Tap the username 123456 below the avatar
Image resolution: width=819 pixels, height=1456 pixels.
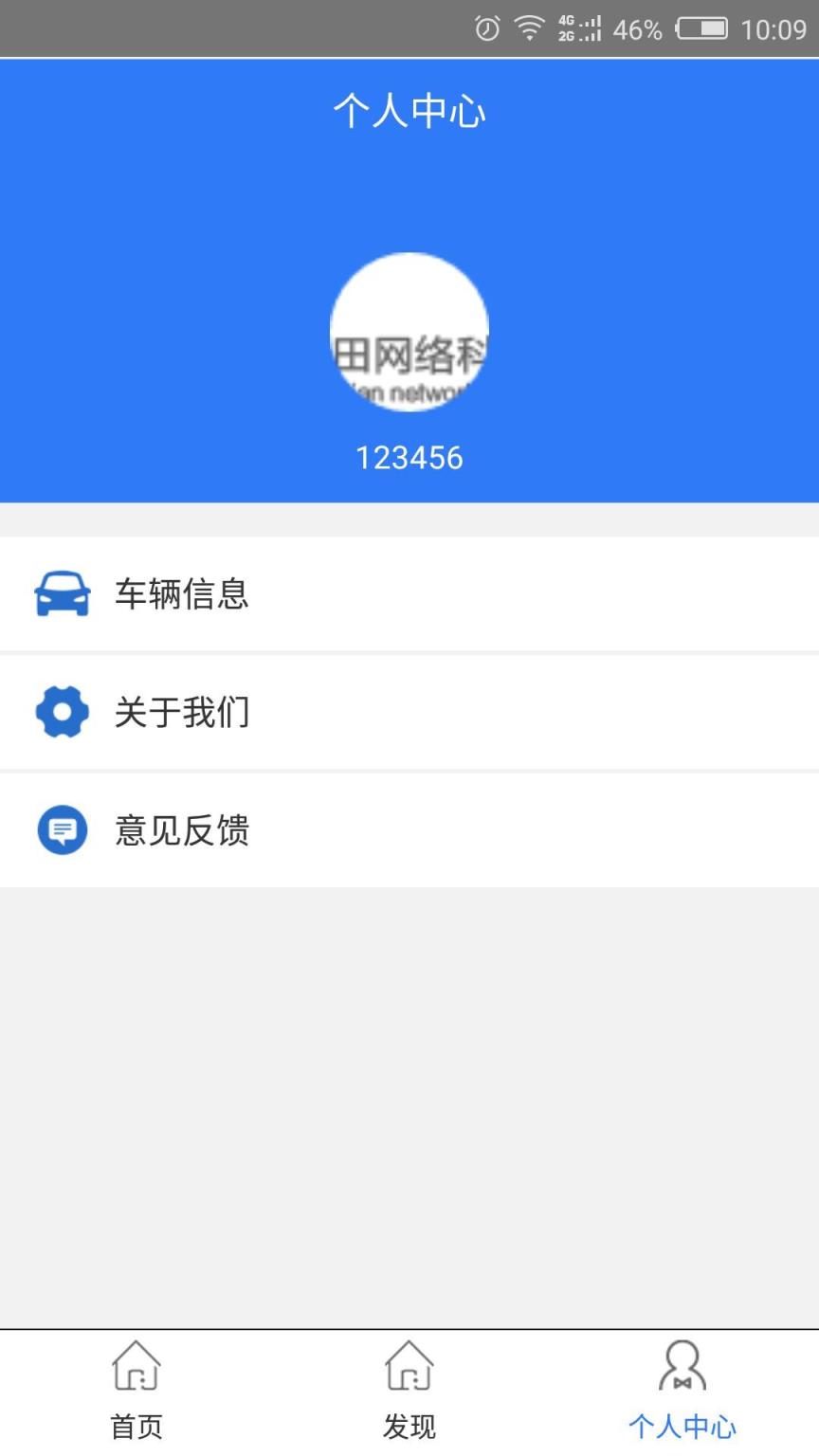pyautogui.click(x=409, y=458)
